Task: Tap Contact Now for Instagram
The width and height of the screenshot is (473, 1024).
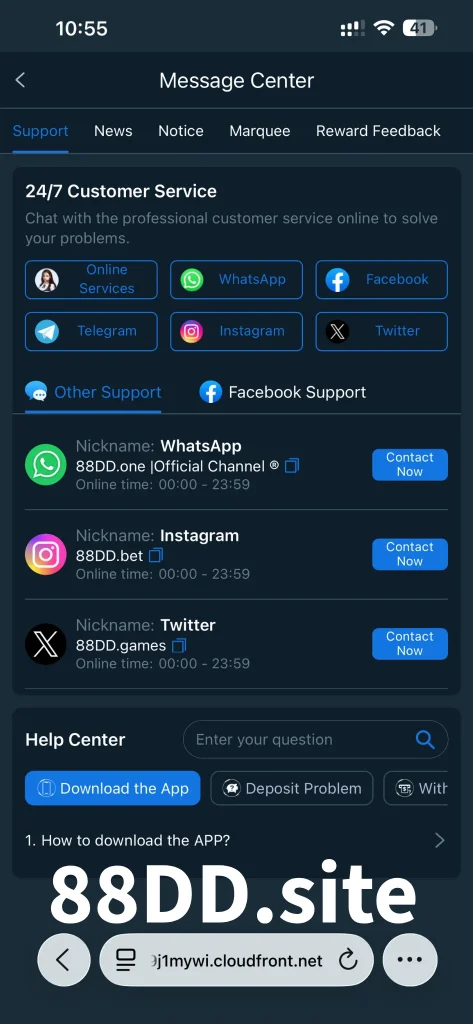Action: [x=410, y=554]
